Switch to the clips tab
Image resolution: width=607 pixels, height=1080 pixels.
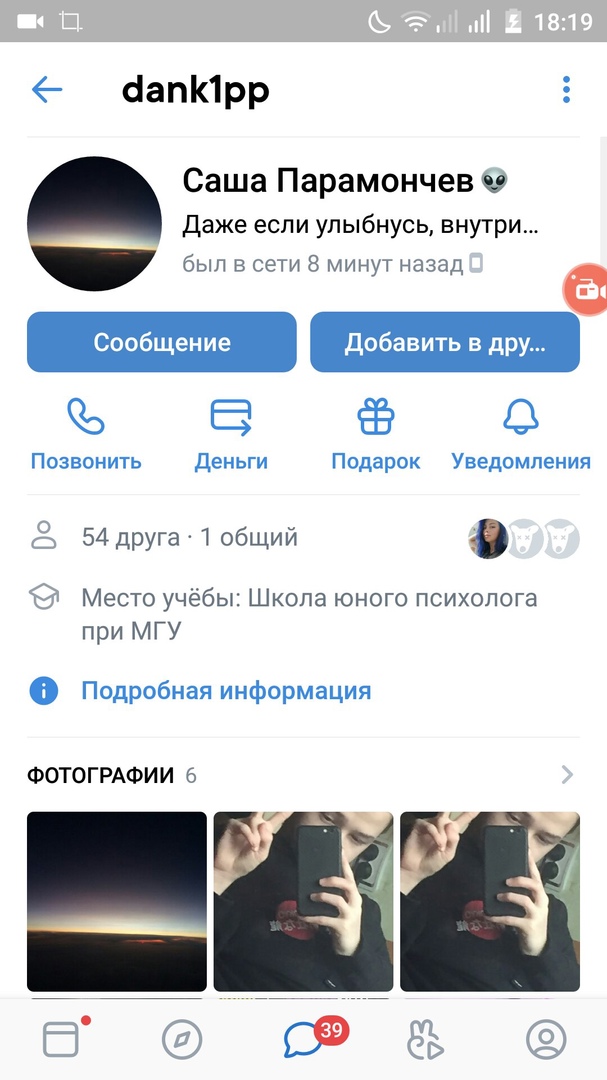click(425, 1040)
